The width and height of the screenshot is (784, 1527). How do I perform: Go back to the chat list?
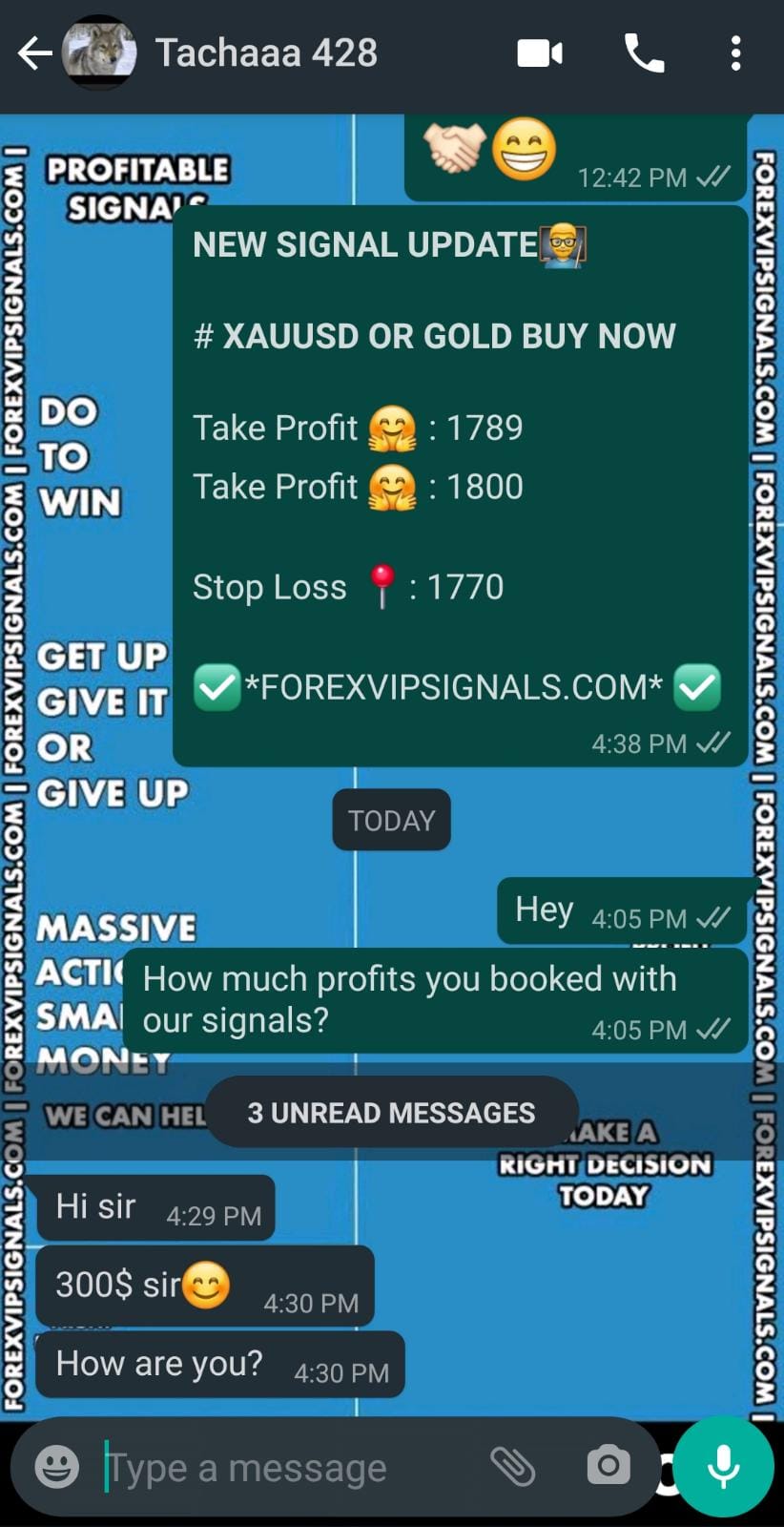34,53
